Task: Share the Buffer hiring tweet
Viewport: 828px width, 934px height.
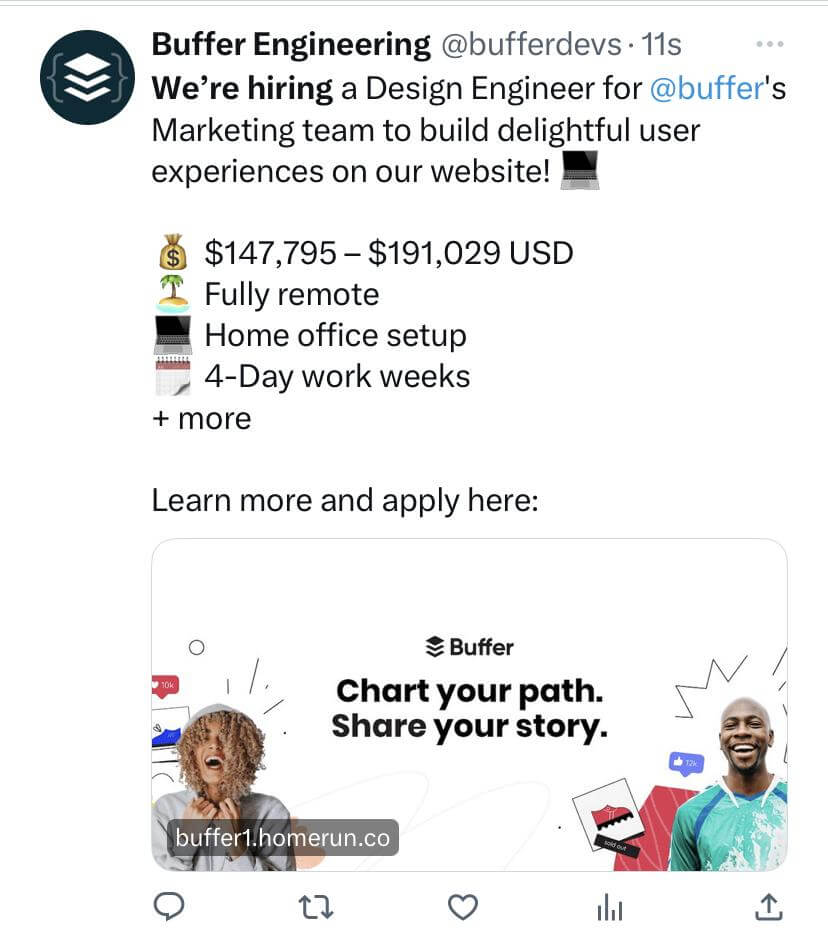Action: click(767, 907)
